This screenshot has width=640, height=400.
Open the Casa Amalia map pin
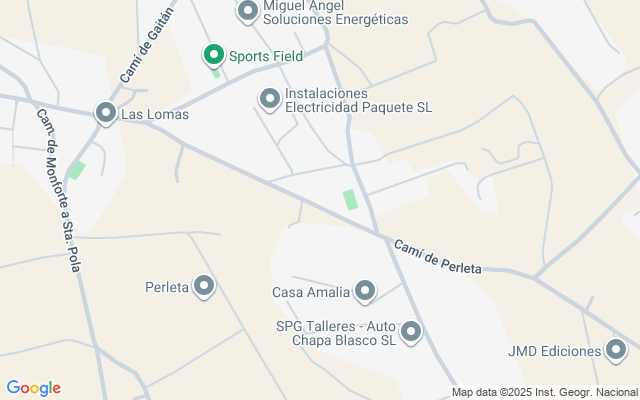365,291
